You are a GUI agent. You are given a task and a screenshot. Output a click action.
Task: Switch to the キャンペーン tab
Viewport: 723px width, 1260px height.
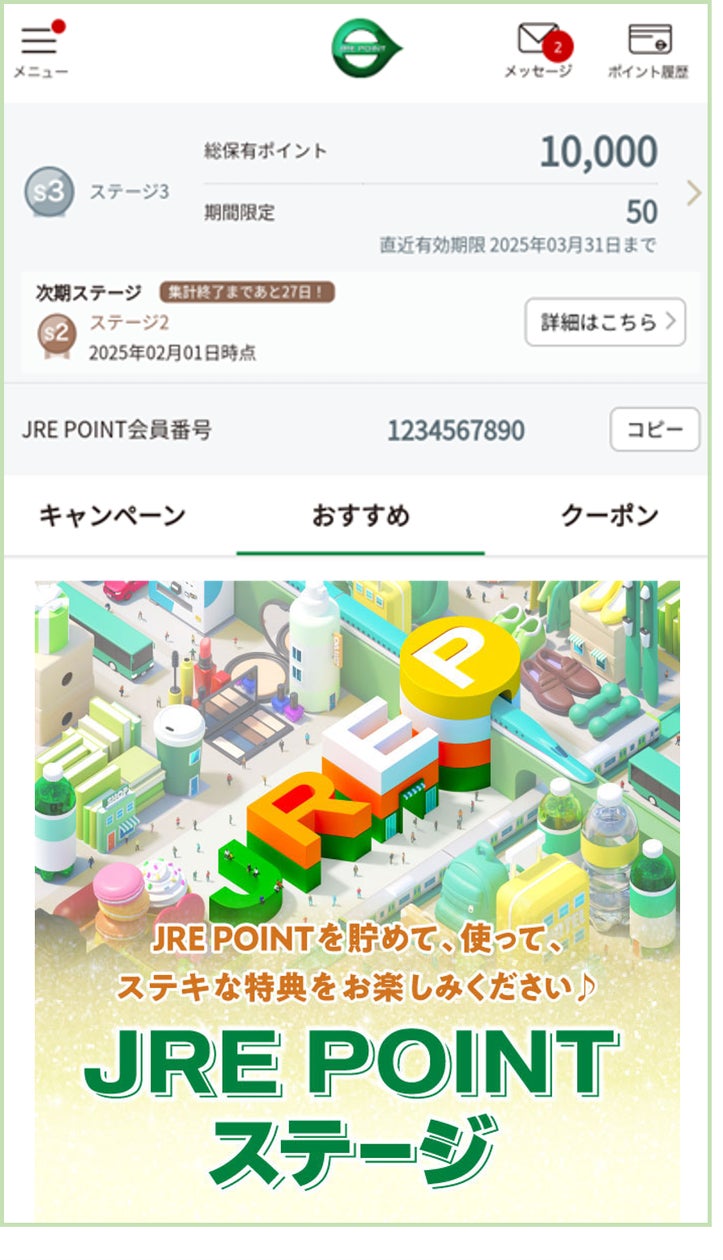112,516
